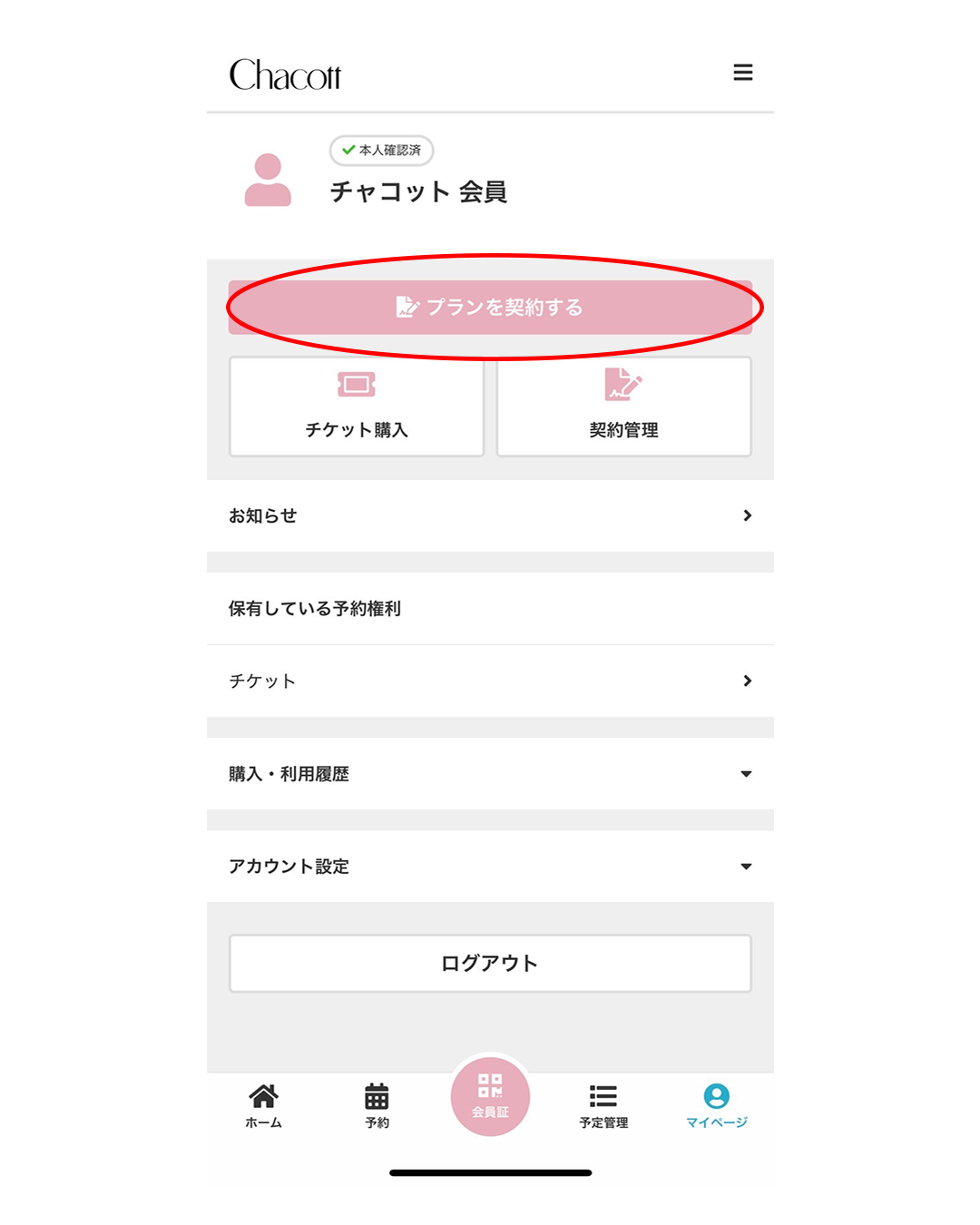Viewport: 980px width, 1225px height.
Task: Open チケット購入
Action: click(x=357, y=407)
